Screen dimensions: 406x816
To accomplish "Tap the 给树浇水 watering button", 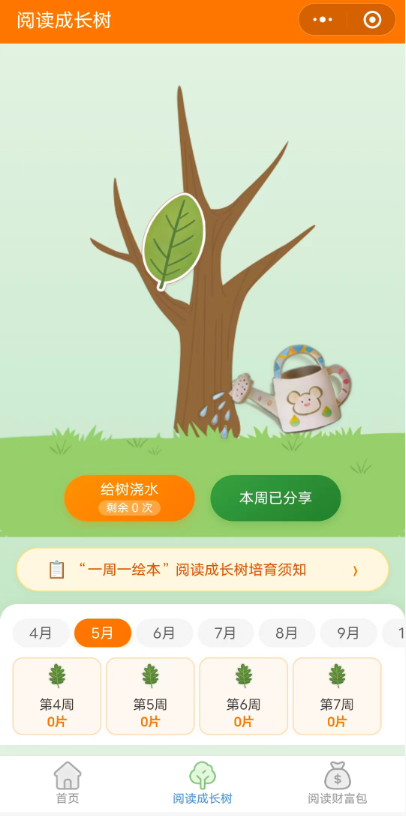I will tap(129, 498).
